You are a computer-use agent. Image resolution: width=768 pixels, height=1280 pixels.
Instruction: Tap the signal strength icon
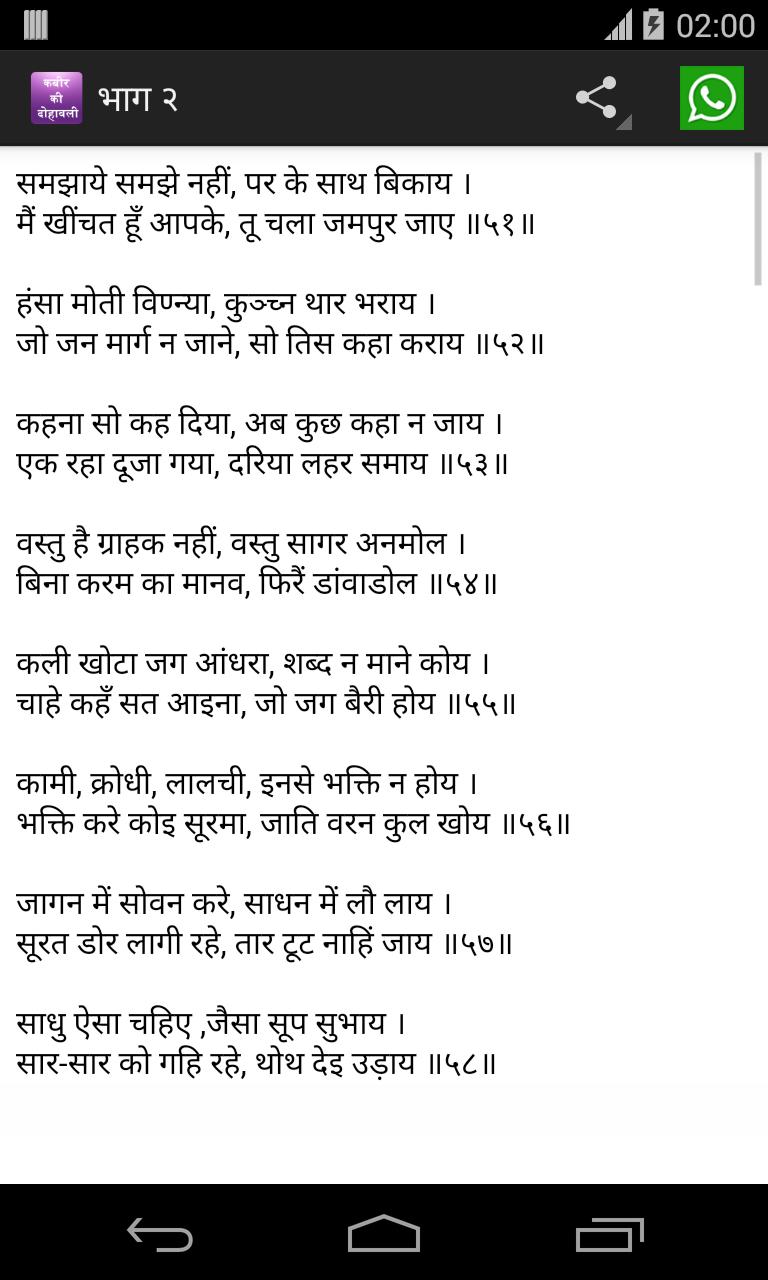(617, 24)
